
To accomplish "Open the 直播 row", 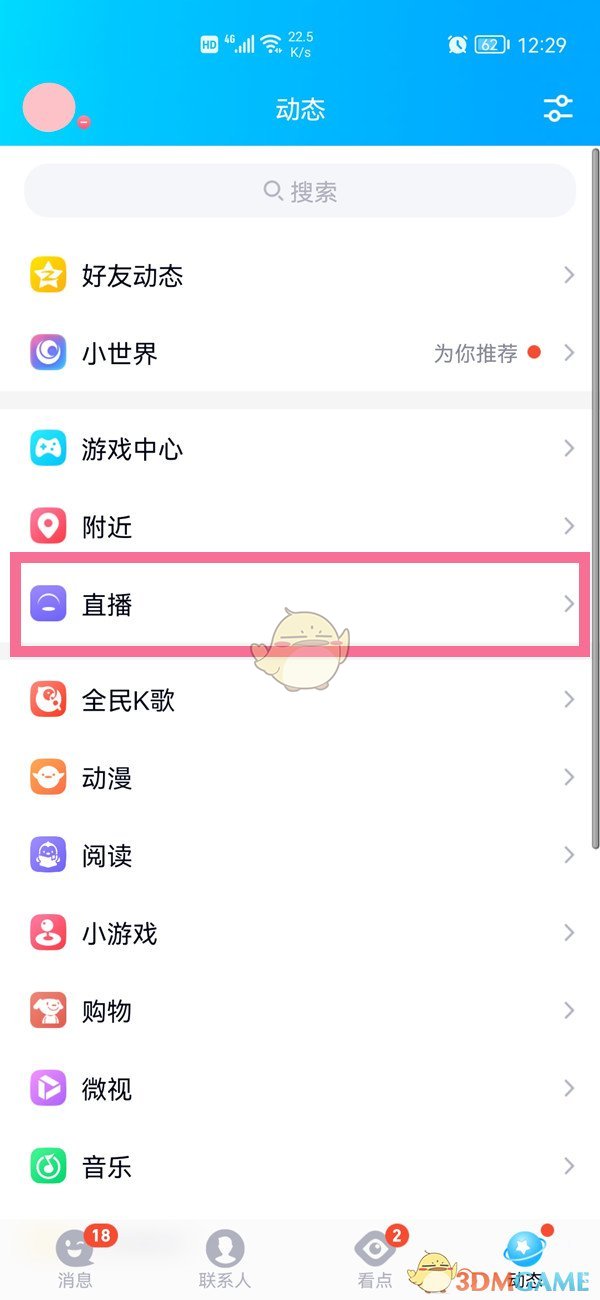I will (300, 604).
